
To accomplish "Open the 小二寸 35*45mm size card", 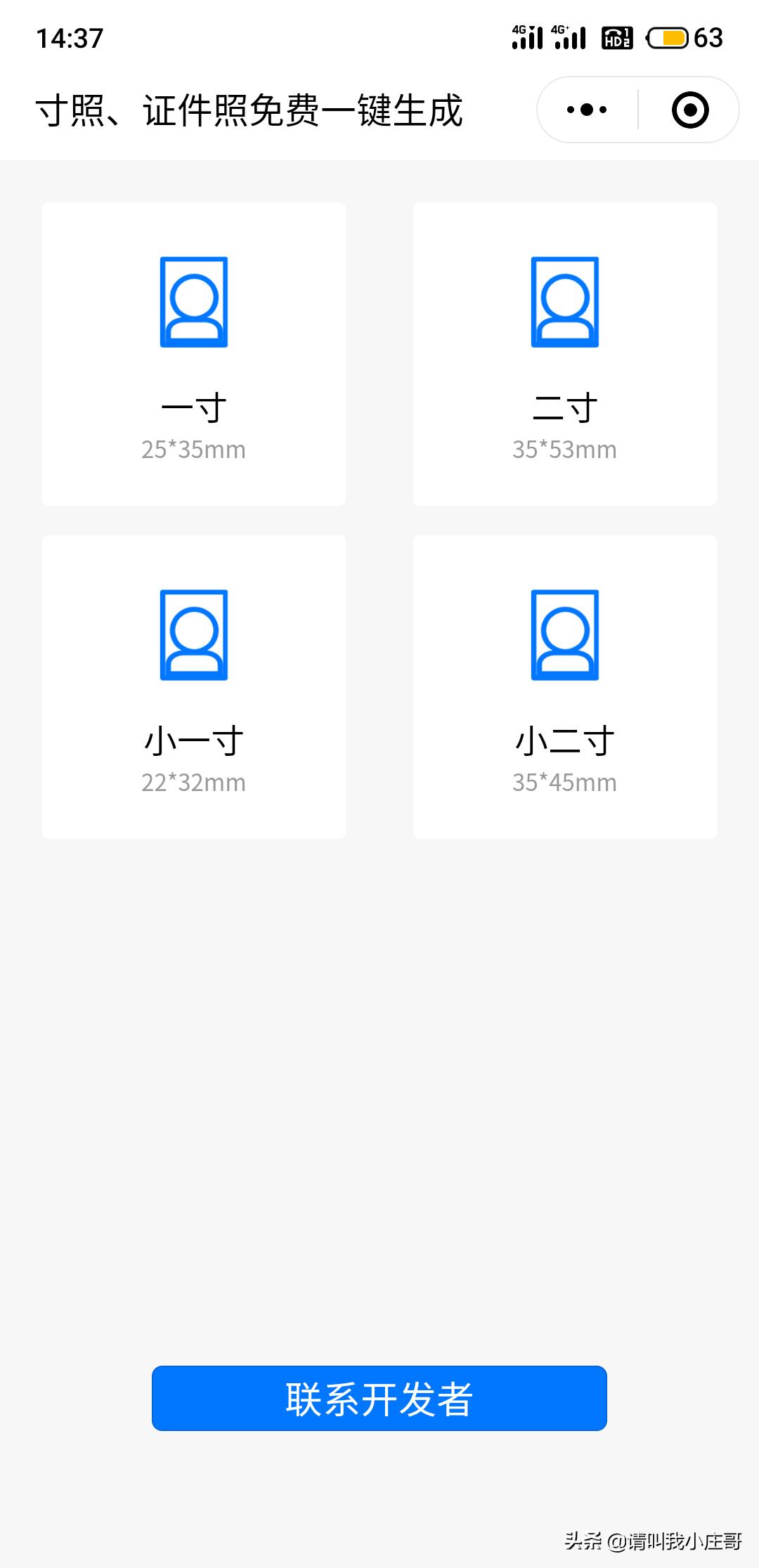I will 566,685.
